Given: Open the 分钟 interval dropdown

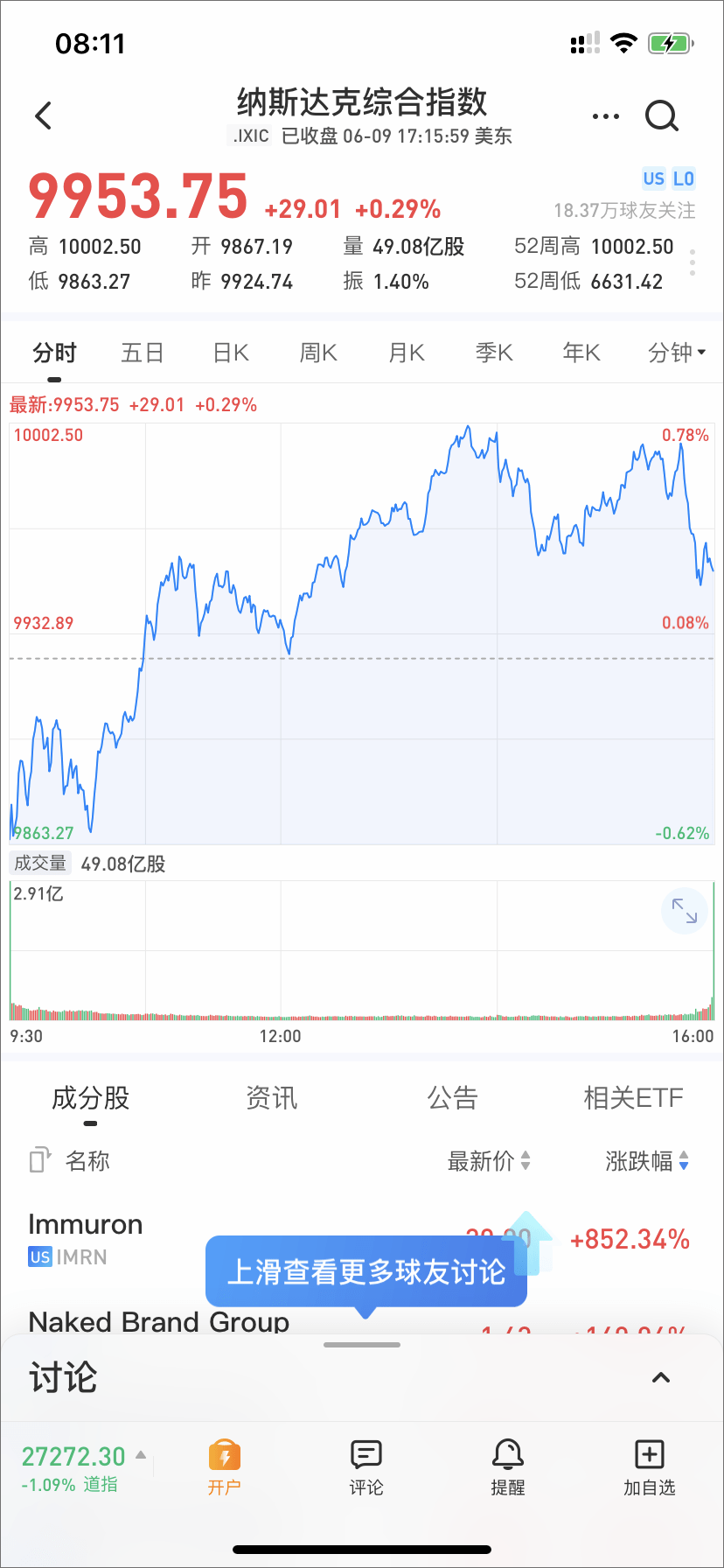Looking at the screenshot, I should tap(676, 353).
